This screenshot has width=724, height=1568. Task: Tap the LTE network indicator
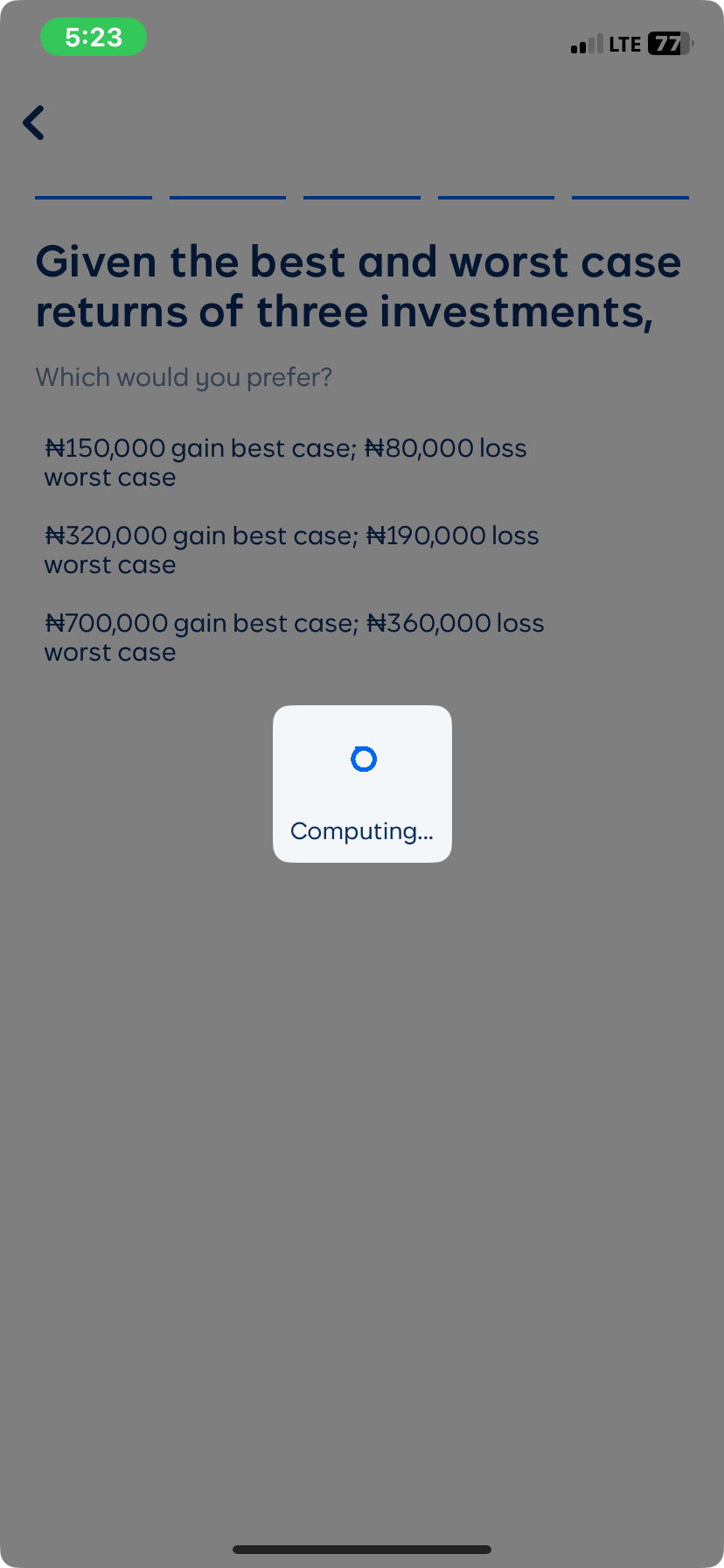click(x=626, y=44)
